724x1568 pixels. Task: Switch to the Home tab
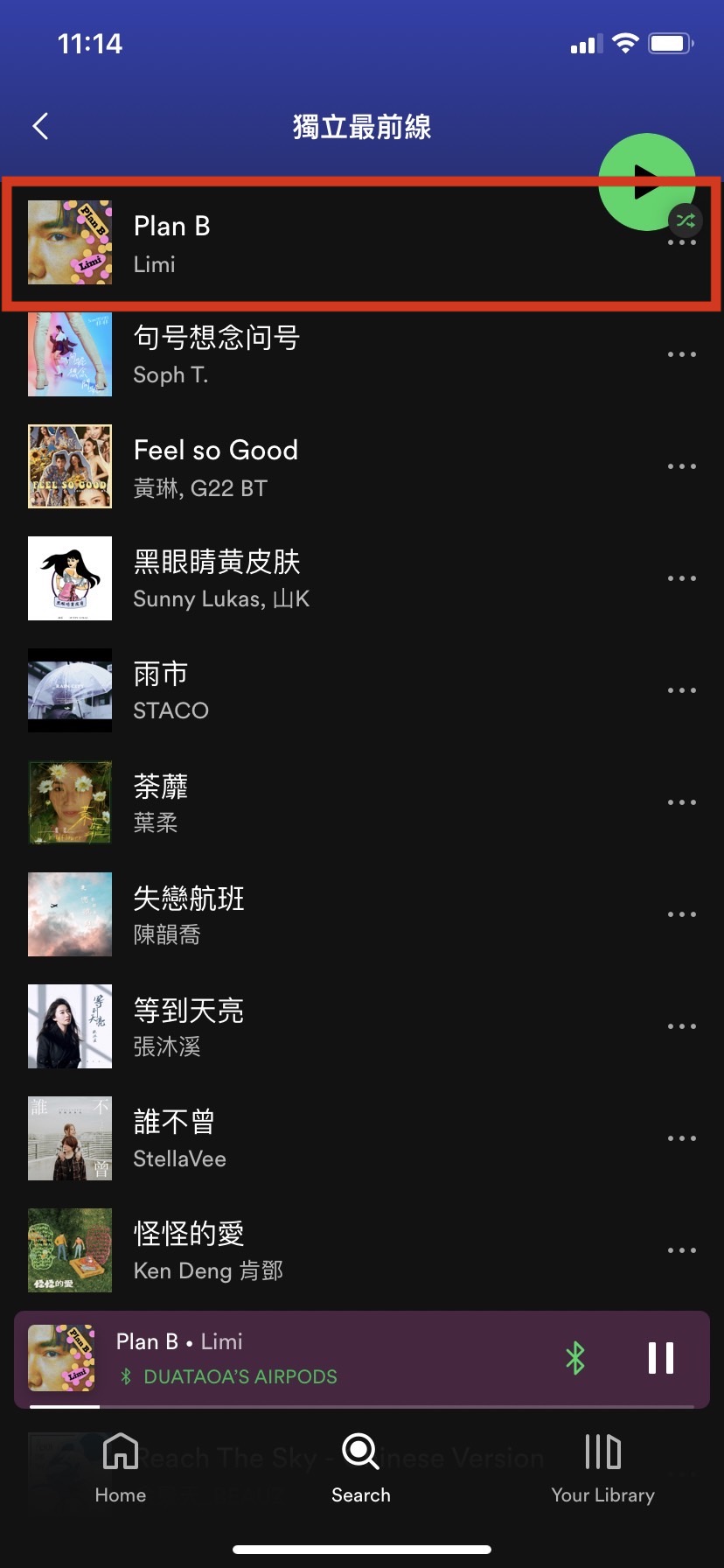[121, 1468]
